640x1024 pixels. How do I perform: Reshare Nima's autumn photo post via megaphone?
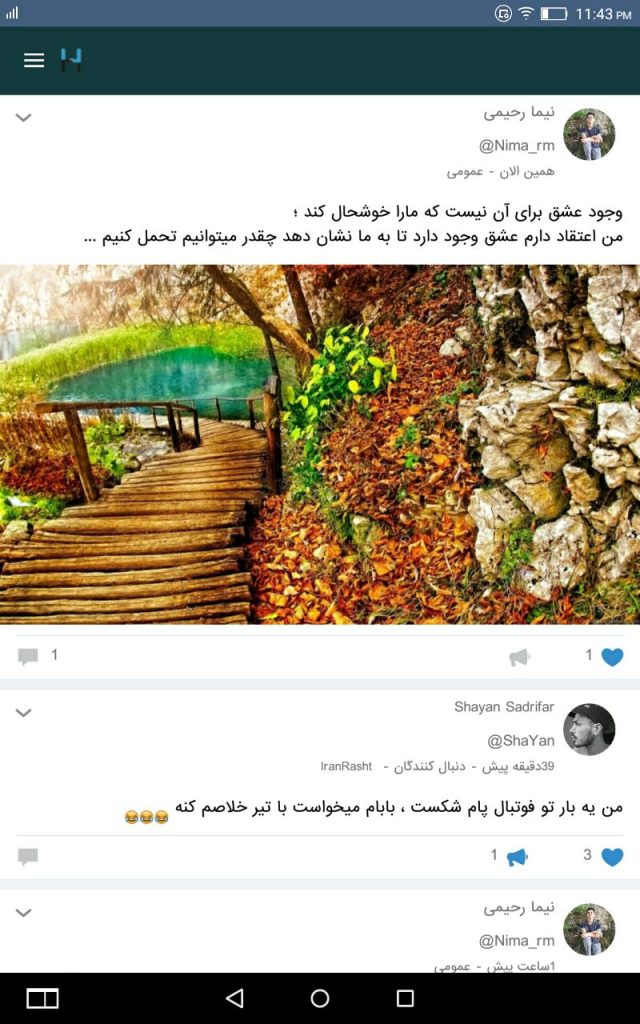coord(519,657)
